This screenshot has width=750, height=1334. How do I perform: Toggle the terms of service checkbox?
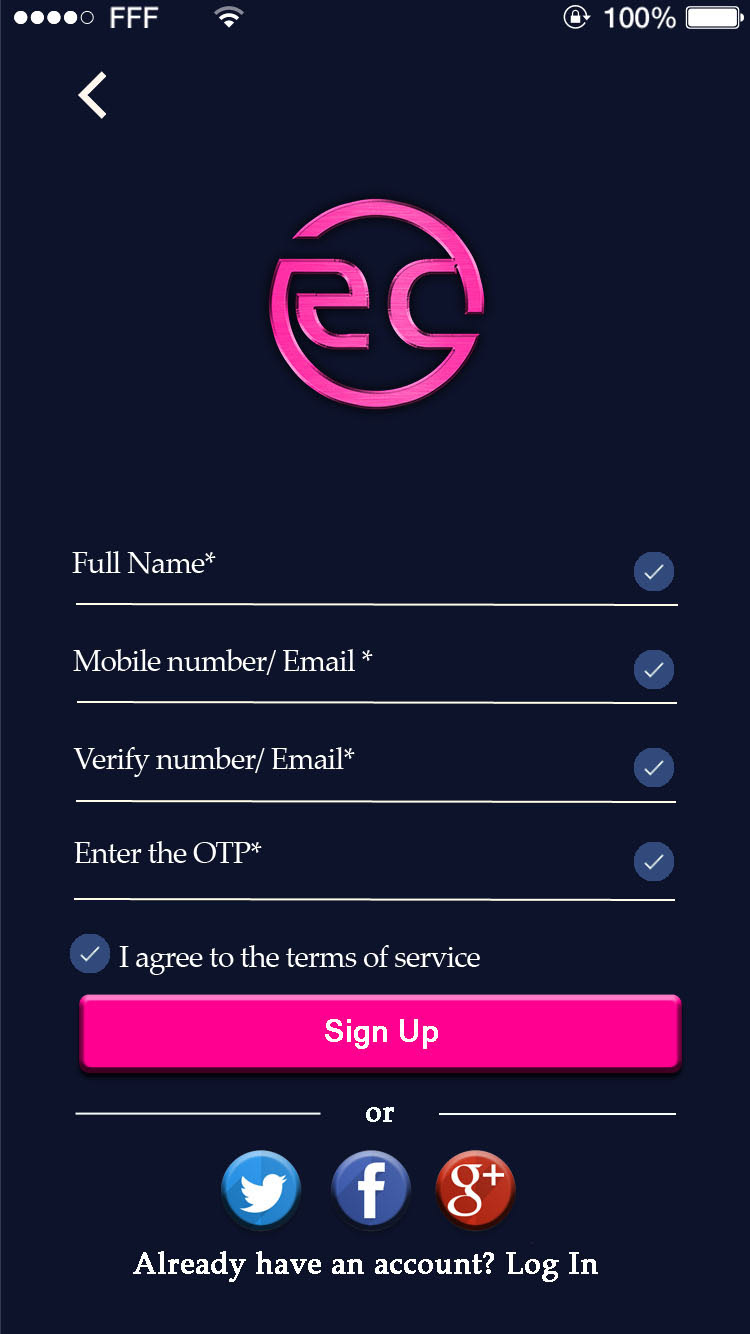[x=89, y=954]
